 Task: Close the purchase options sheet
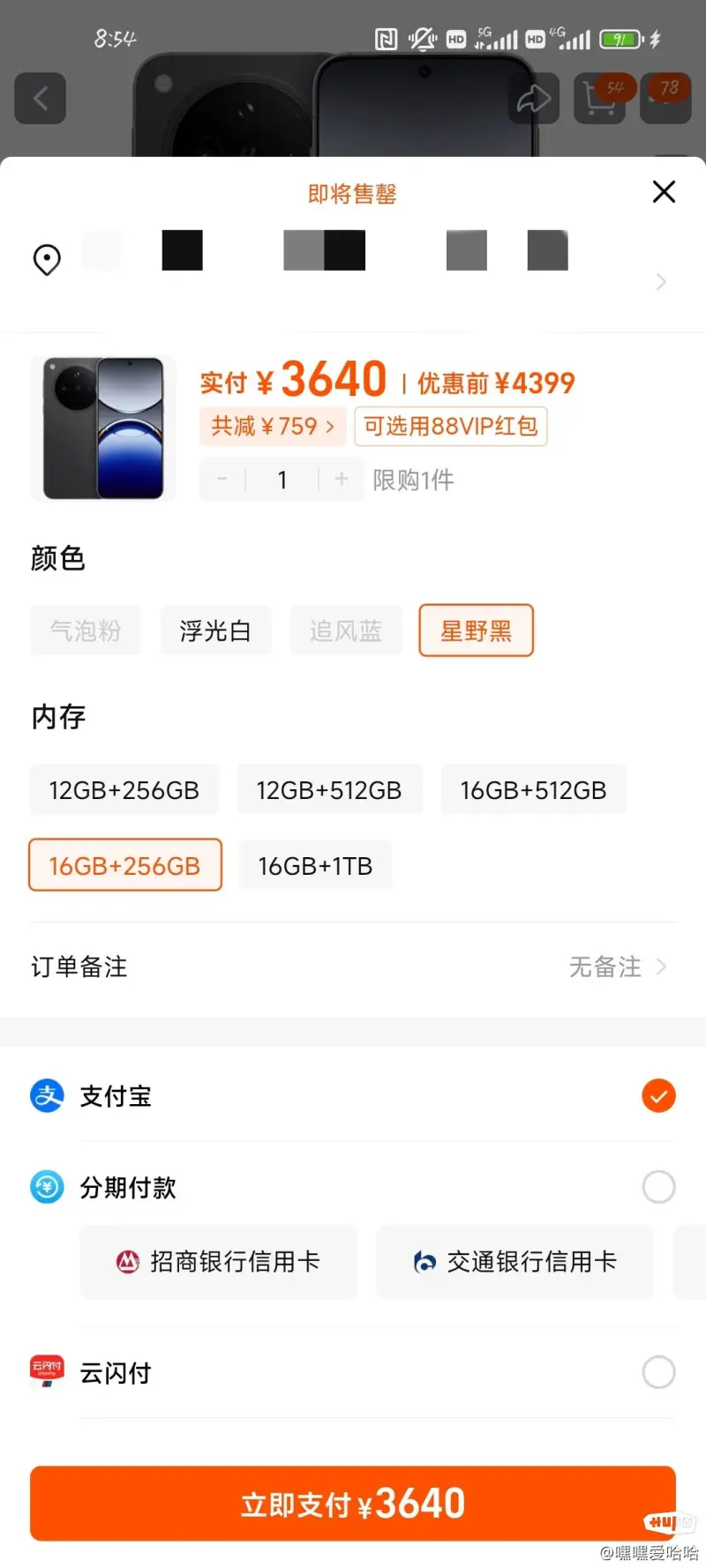[x=664, y=191]
